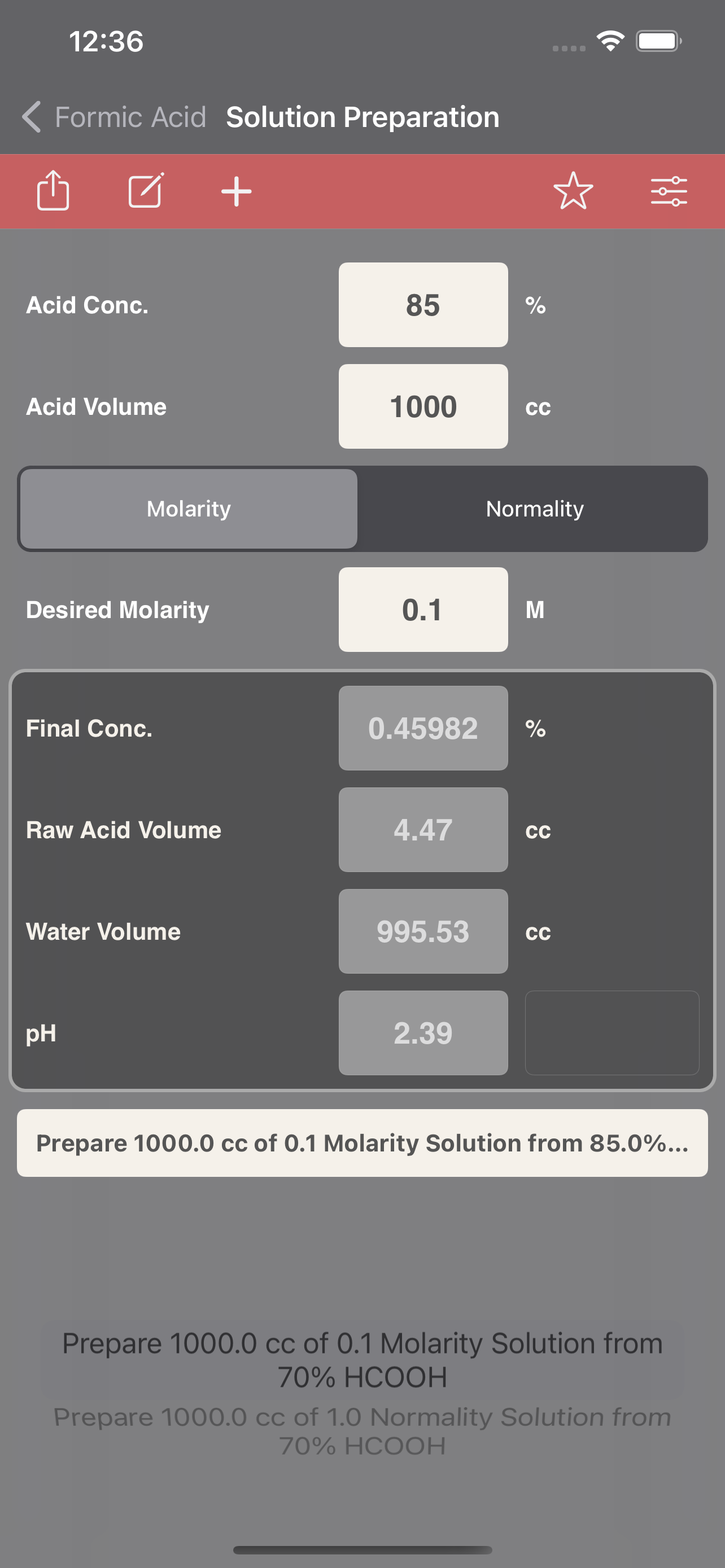Switch to Normality
This screenshot has height=1568, width=725.
pos(535,509)
